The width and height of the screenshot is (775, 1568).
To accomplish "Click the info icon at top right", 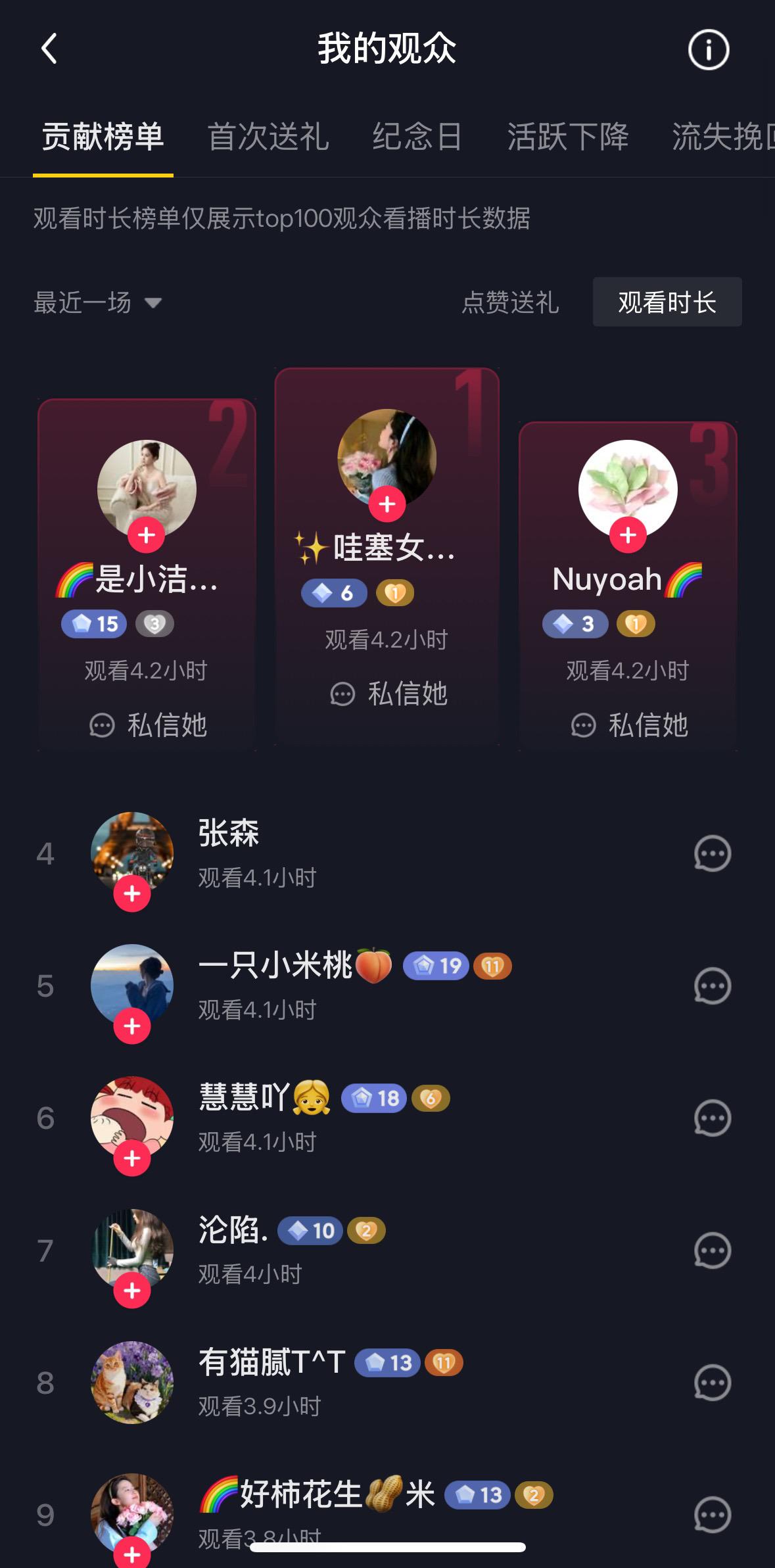I will click(709, 49).
